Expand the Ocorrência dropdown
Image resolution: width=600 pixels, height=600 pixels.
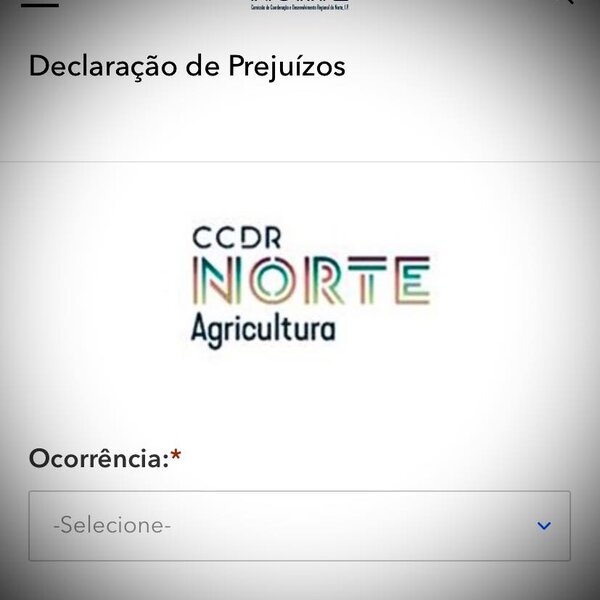click(300, 525)
